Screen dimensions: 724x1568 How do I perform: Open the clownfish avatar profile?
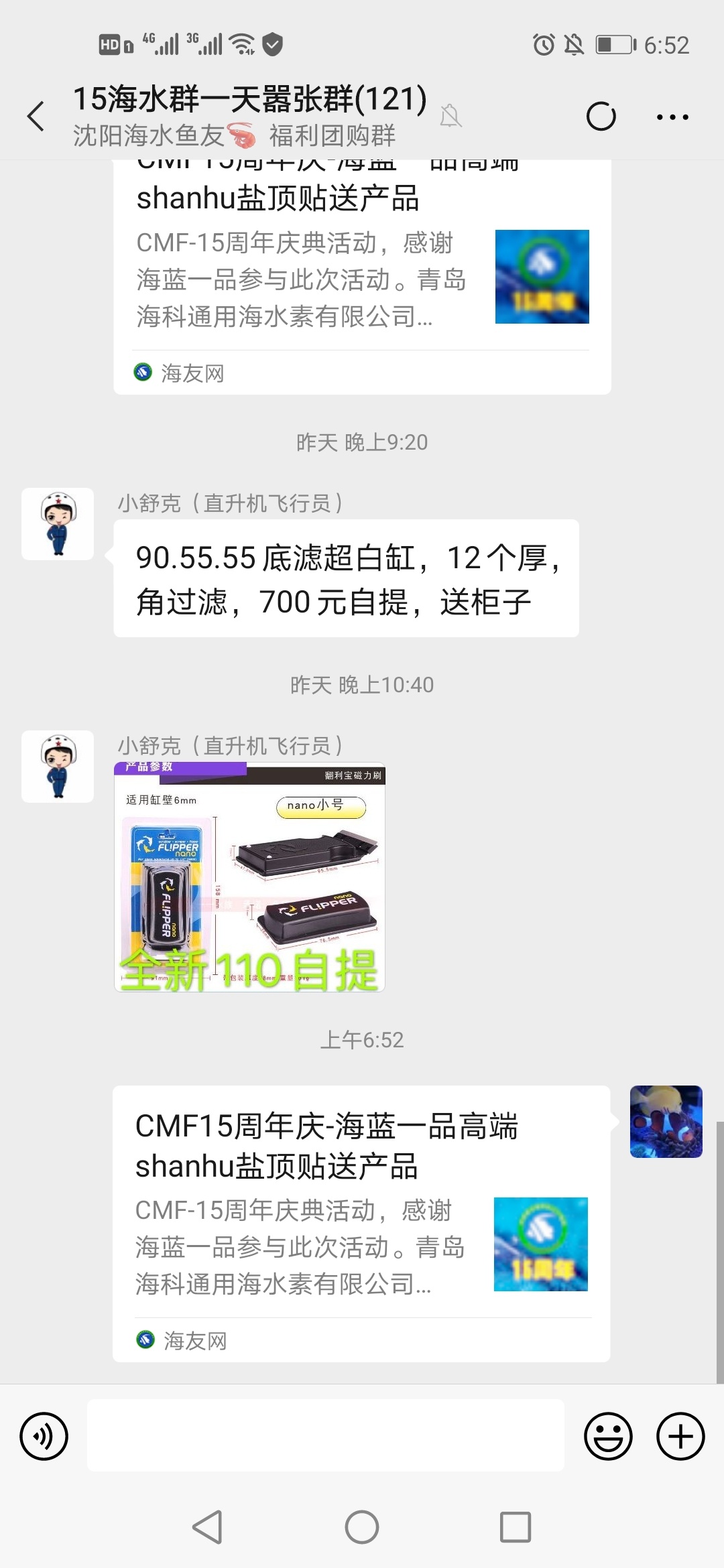pos(666,1122)
